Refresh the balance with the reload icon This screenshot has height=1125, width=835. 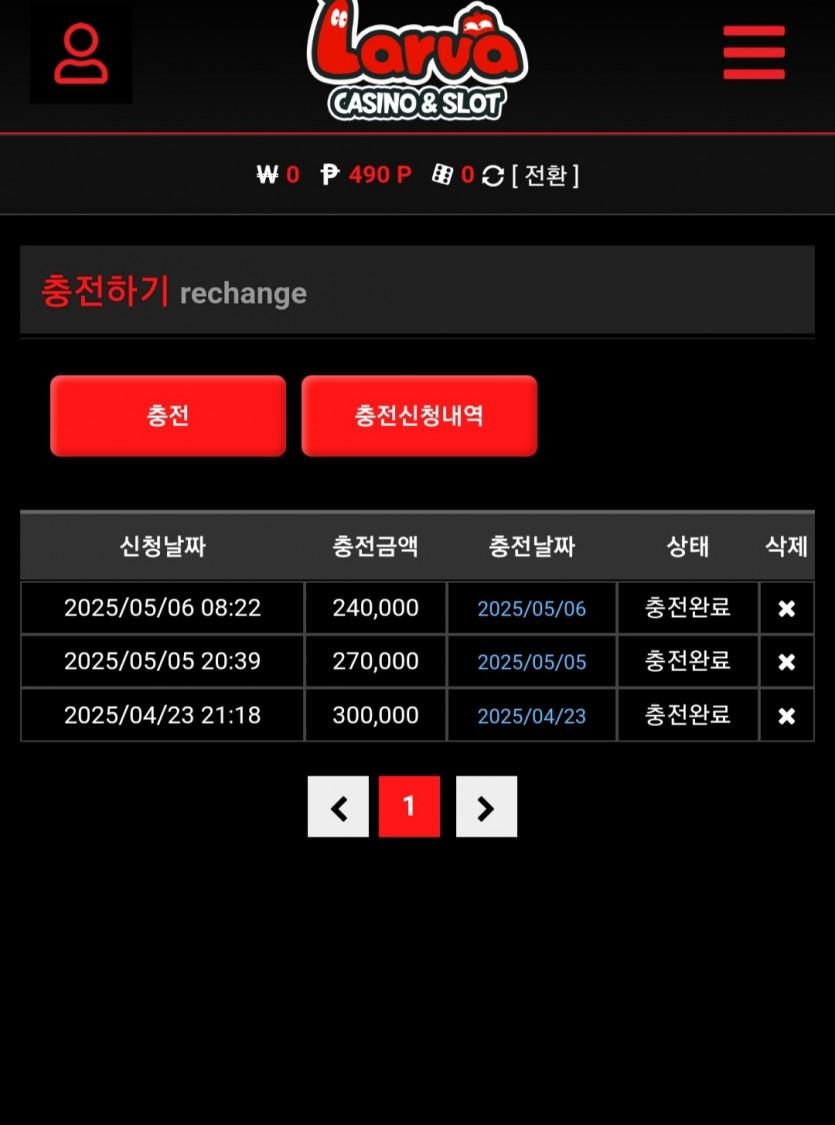tap(493, 176)
